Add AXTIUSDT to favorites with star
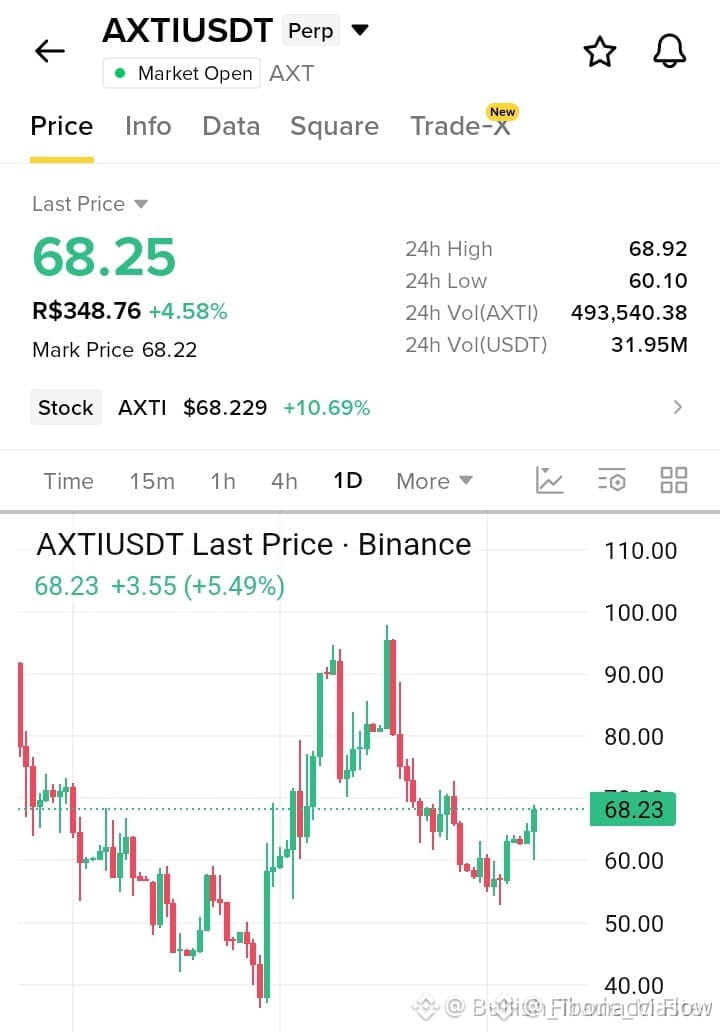Screen dimensions: 720x1032 (x=600, y=52)
